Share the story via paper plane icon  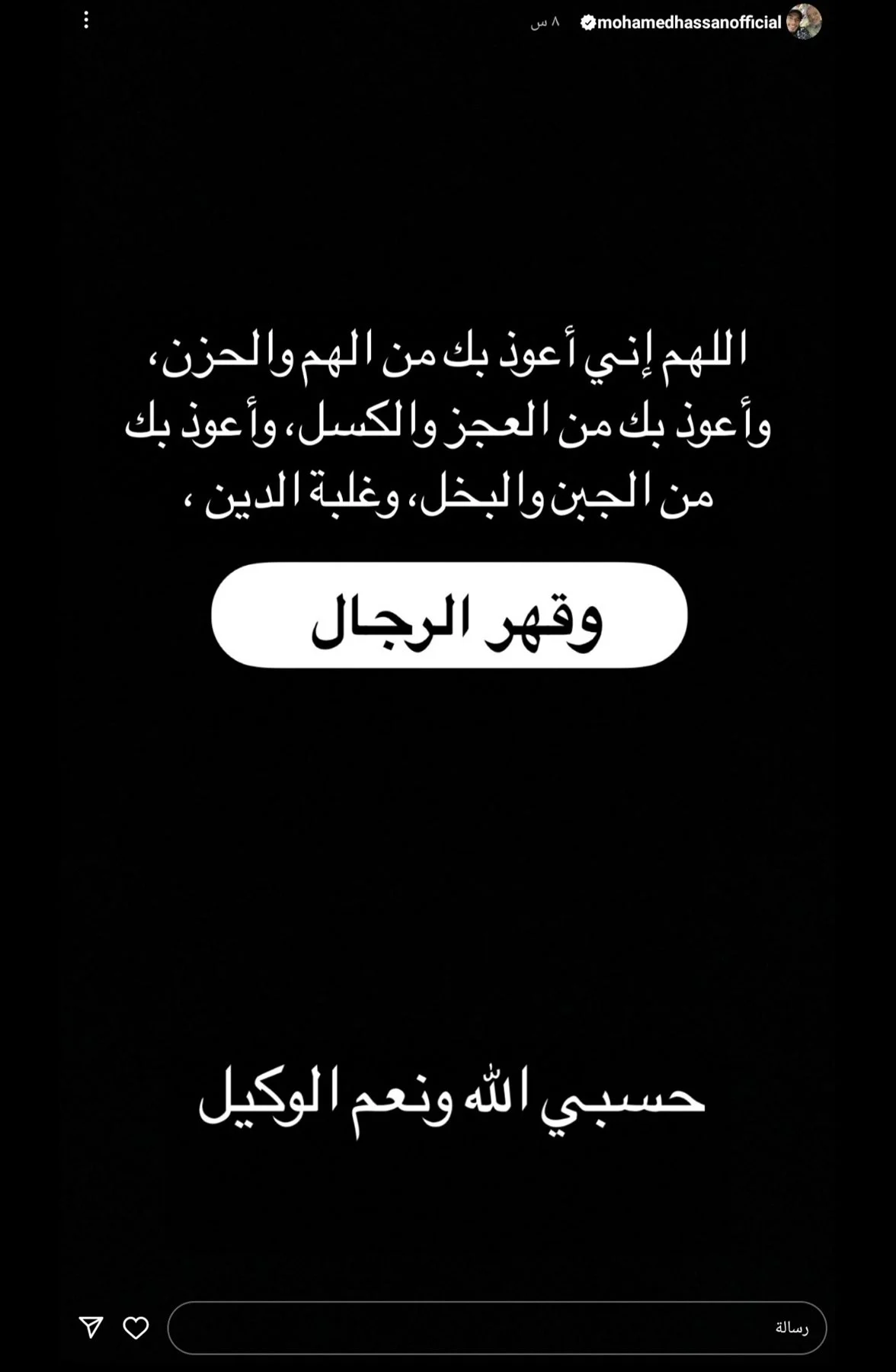click(91, 1327)
